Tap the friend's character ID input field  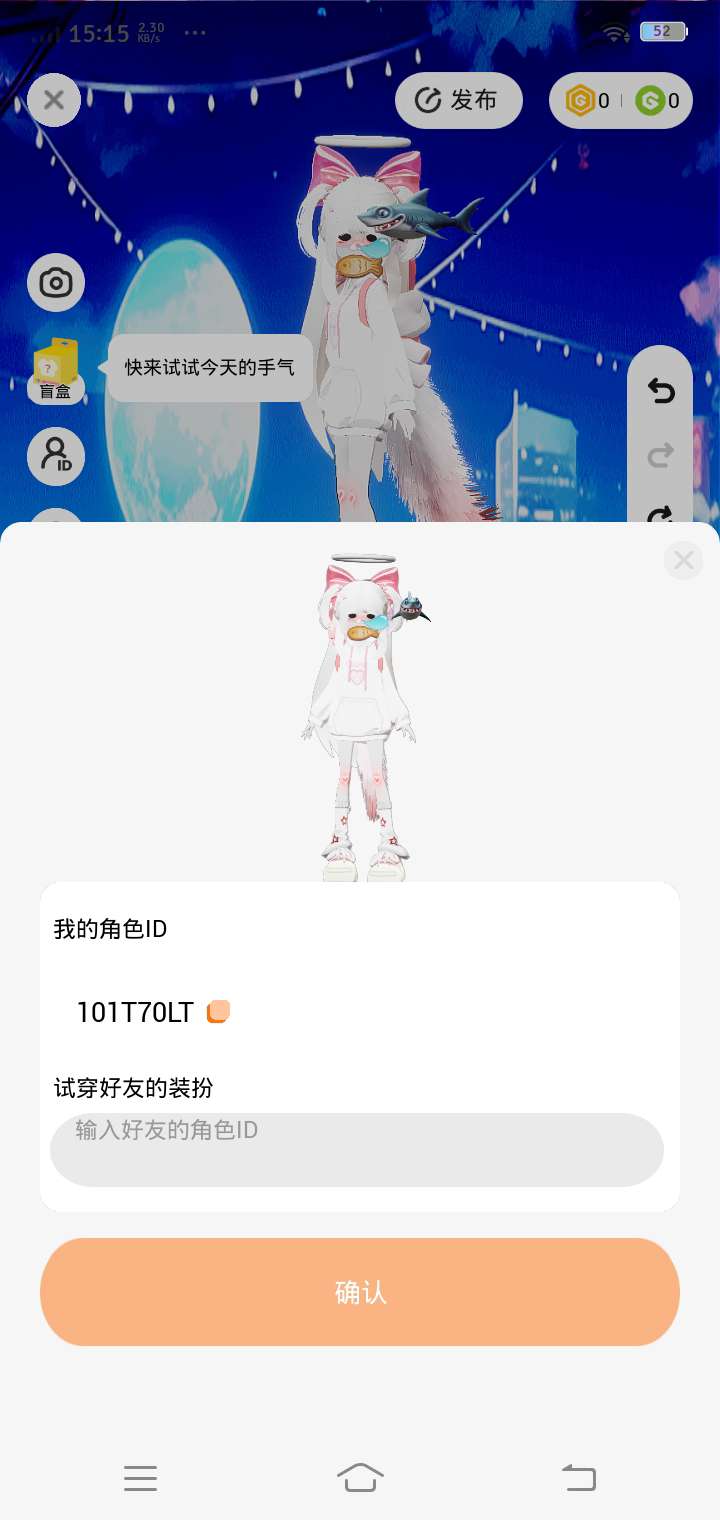(357, 1150)
